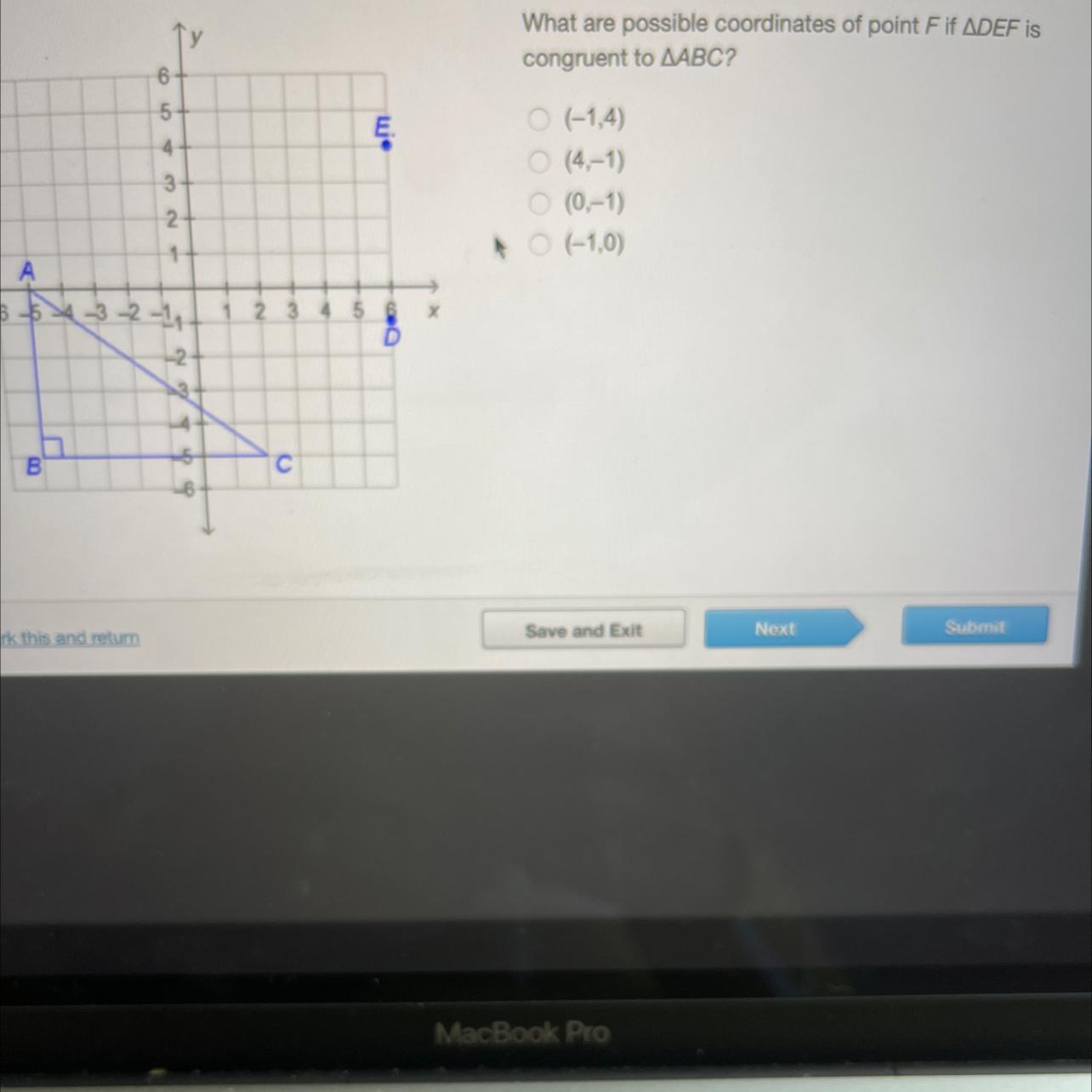Mark (–1,0) as the answer
Screen dimensions: 1092x1092
click(539, 245)
